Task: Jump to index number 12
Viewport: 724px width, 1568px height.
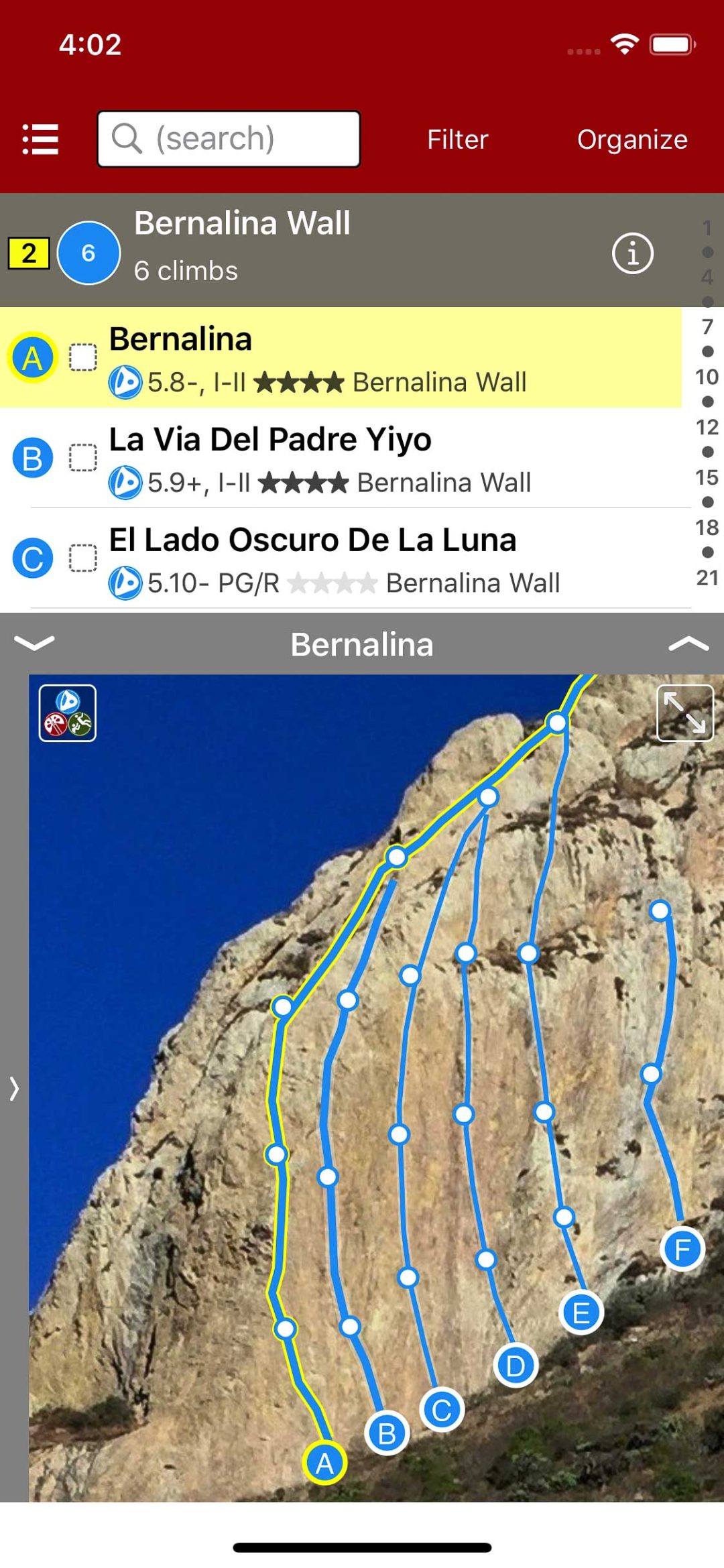Action: tap(707, 427)
